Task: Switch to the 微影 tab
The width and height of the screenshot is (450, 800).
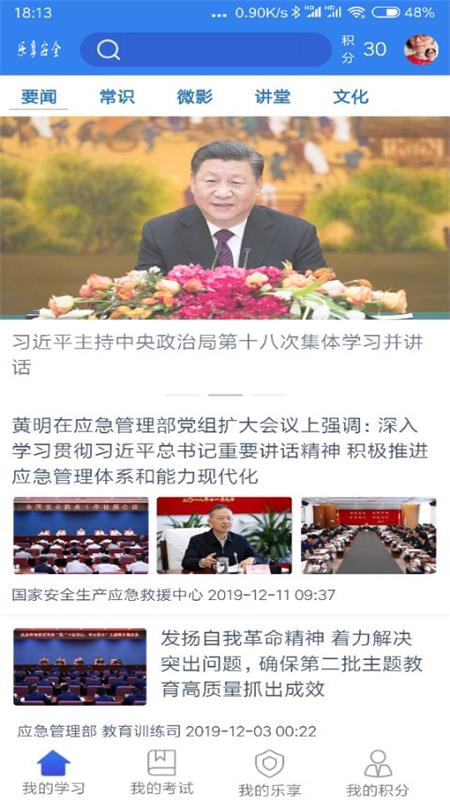Action: tap(195, 97)
